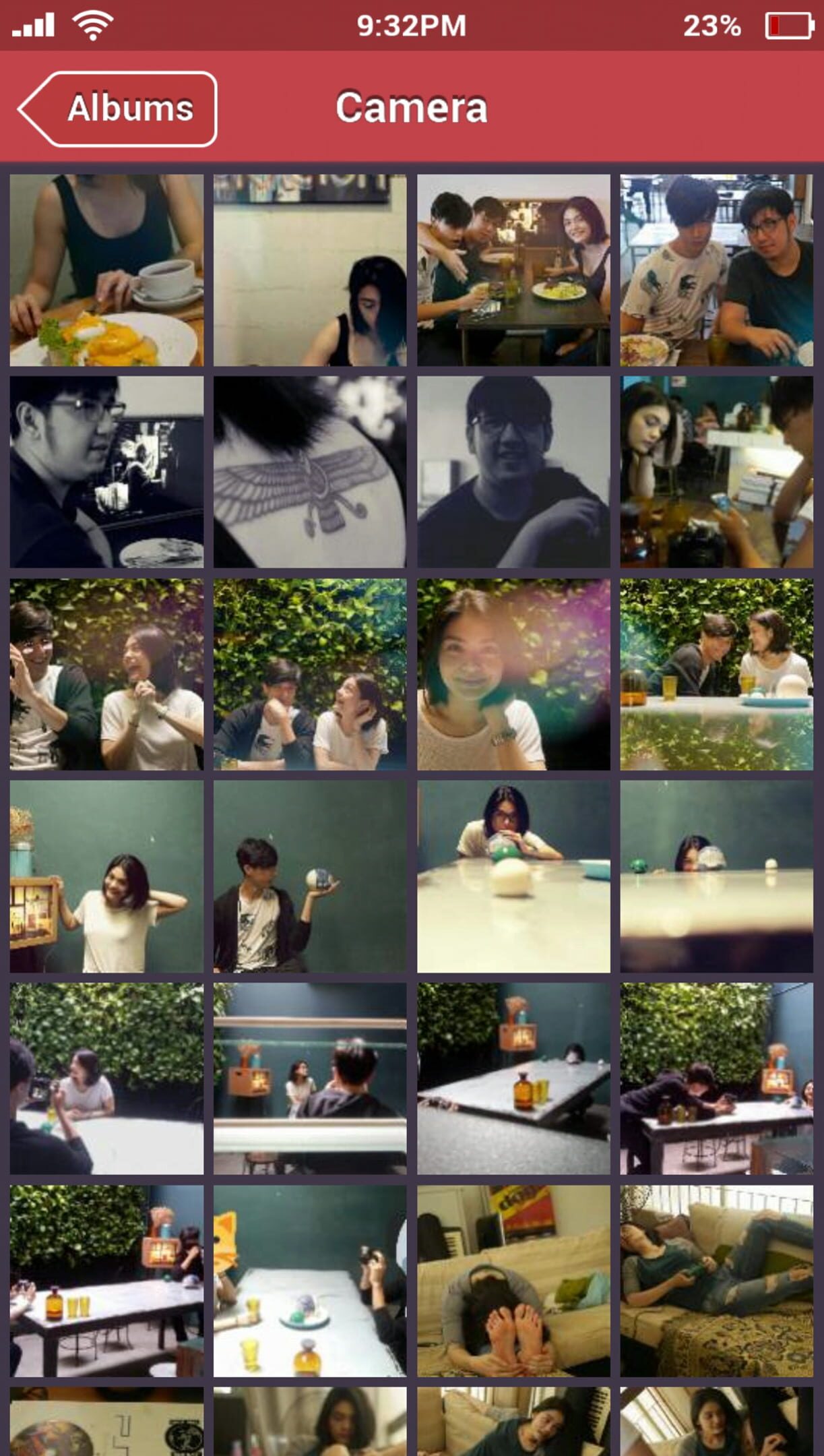View photo of bare feet on couch
The image size is (824, 1456).
pos(513,1281)
